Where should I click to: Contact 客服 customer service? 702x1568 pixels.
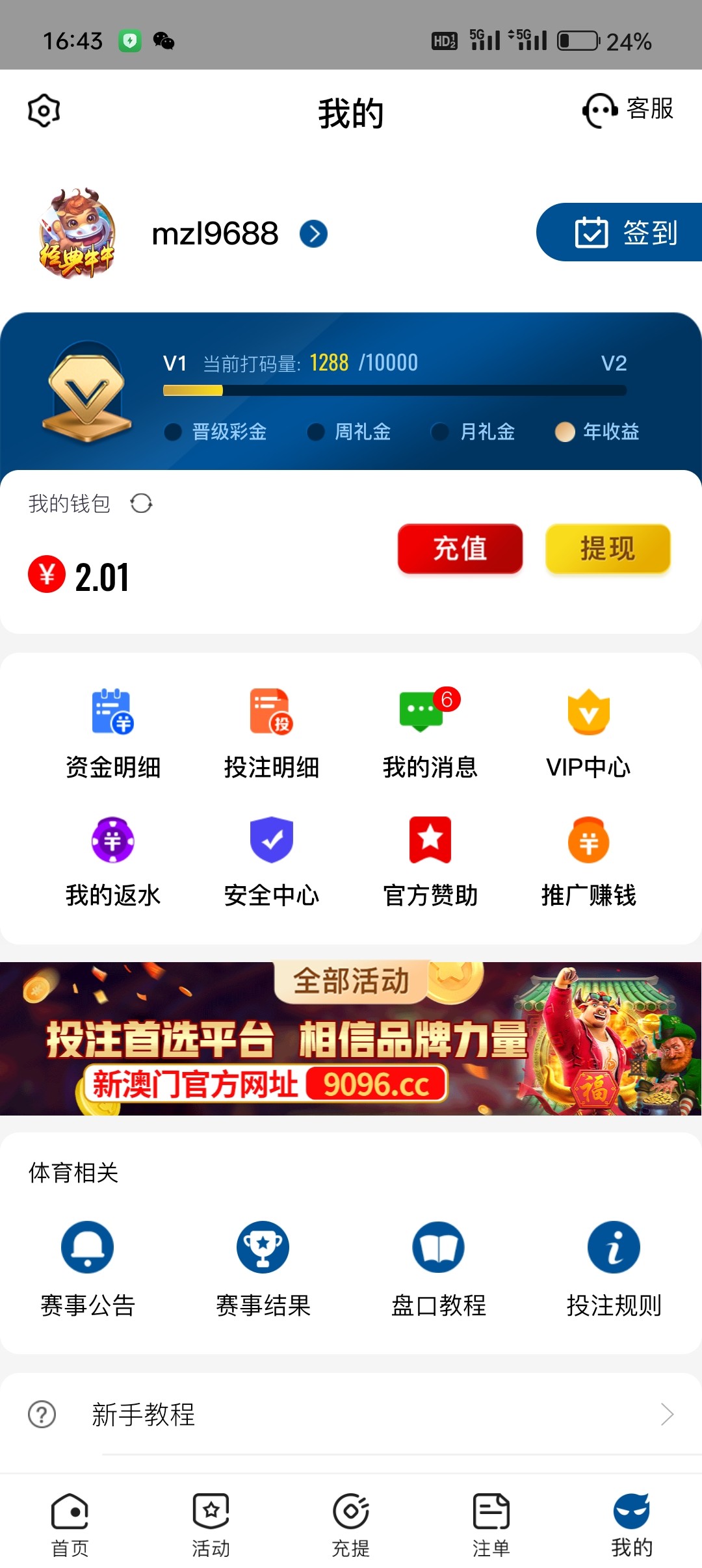coord(627,111)
